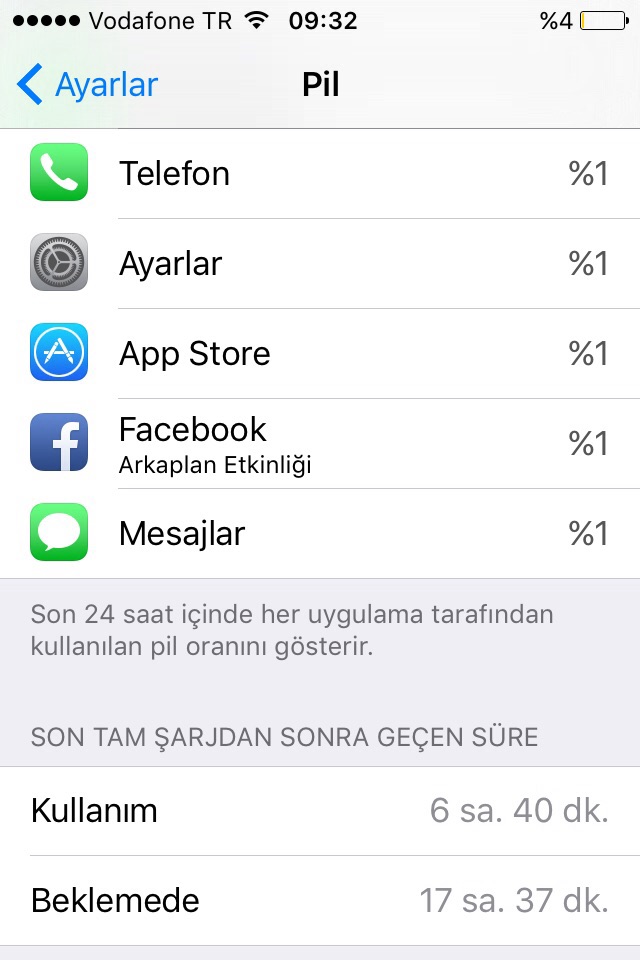Select the Ayarlar battery usage row
The height and width of the screenshot is (960, 640).
click(320, 264)
